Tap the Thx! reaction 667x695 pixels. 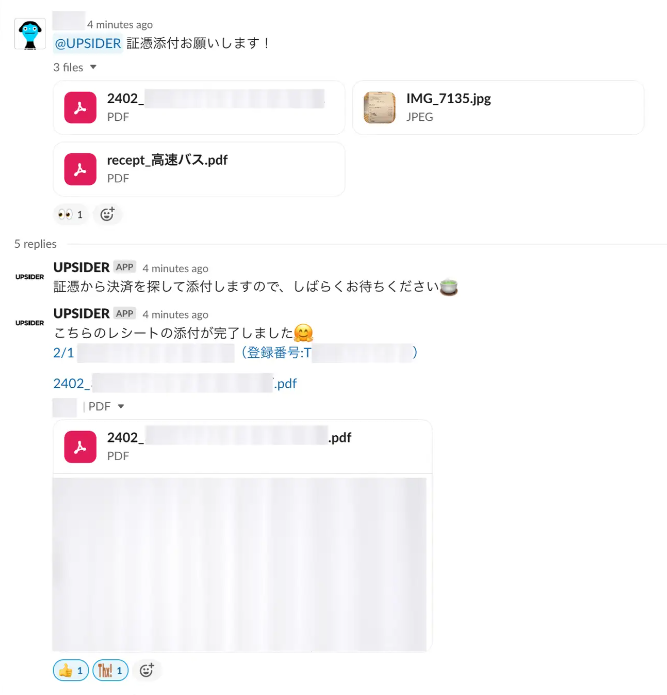pos(110,670)
